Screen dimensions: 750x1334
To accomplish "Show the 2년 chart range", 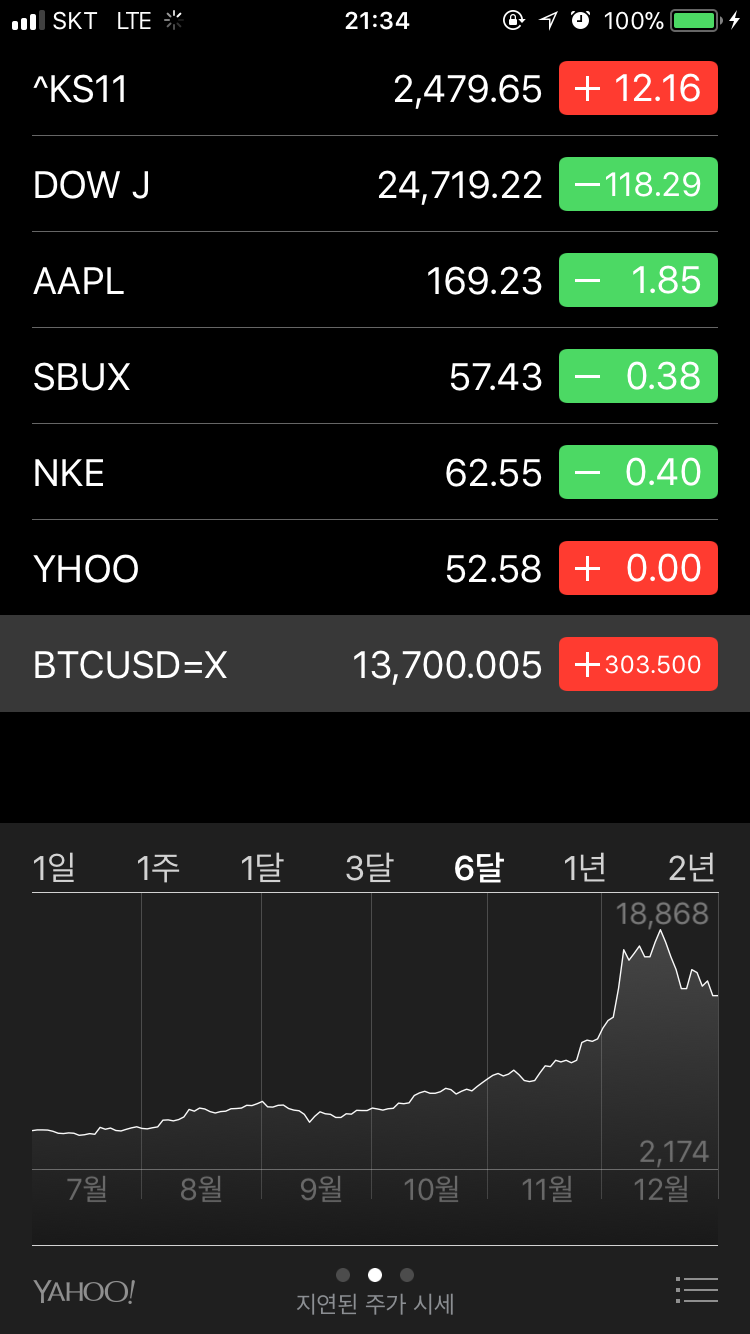I will [x=692, y=868].
